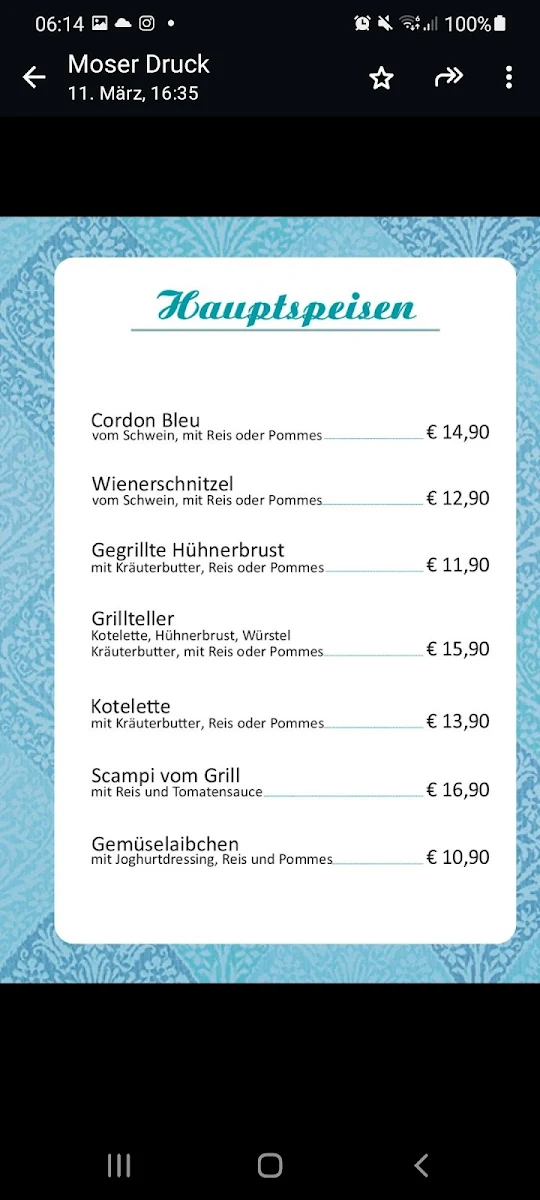Screen dimensions: 540x1200
Task: Go to the home screen
Action: point(270,1165)
